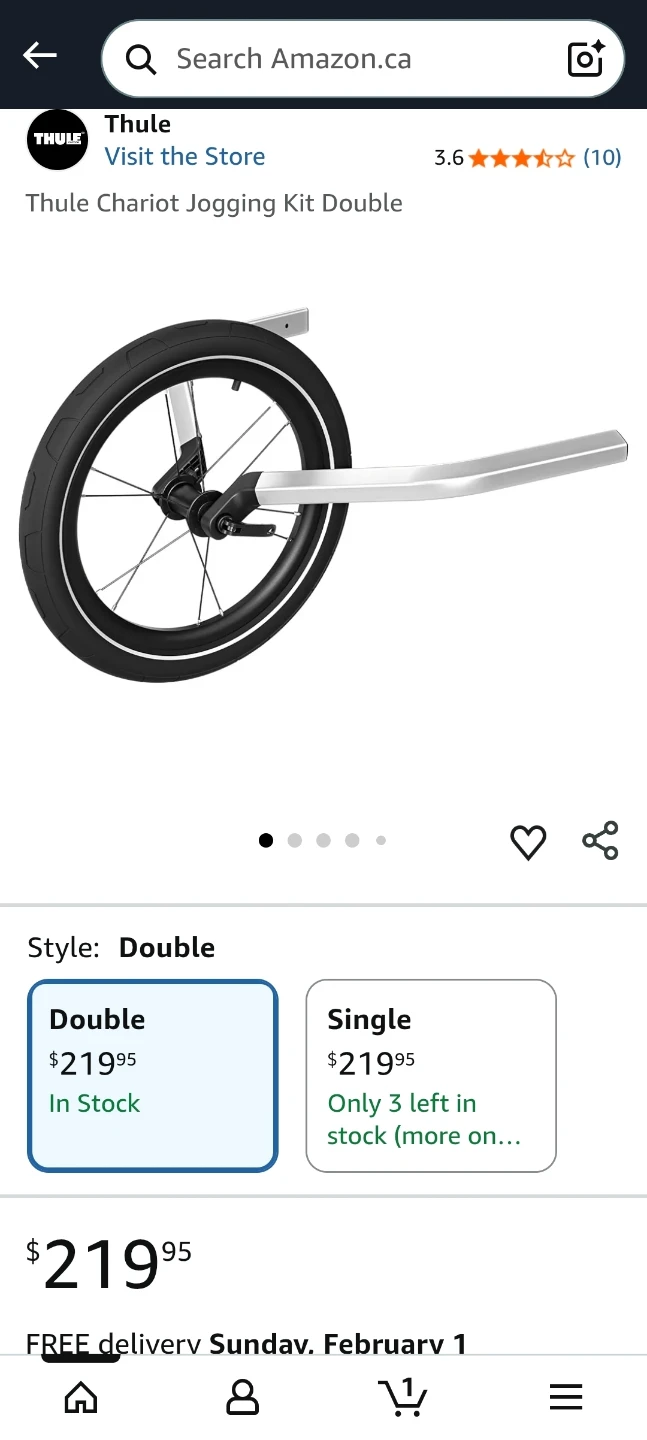Screen dimensions: 647x1440
Task: Open the jogging kit product image
Action: [323, 500]
